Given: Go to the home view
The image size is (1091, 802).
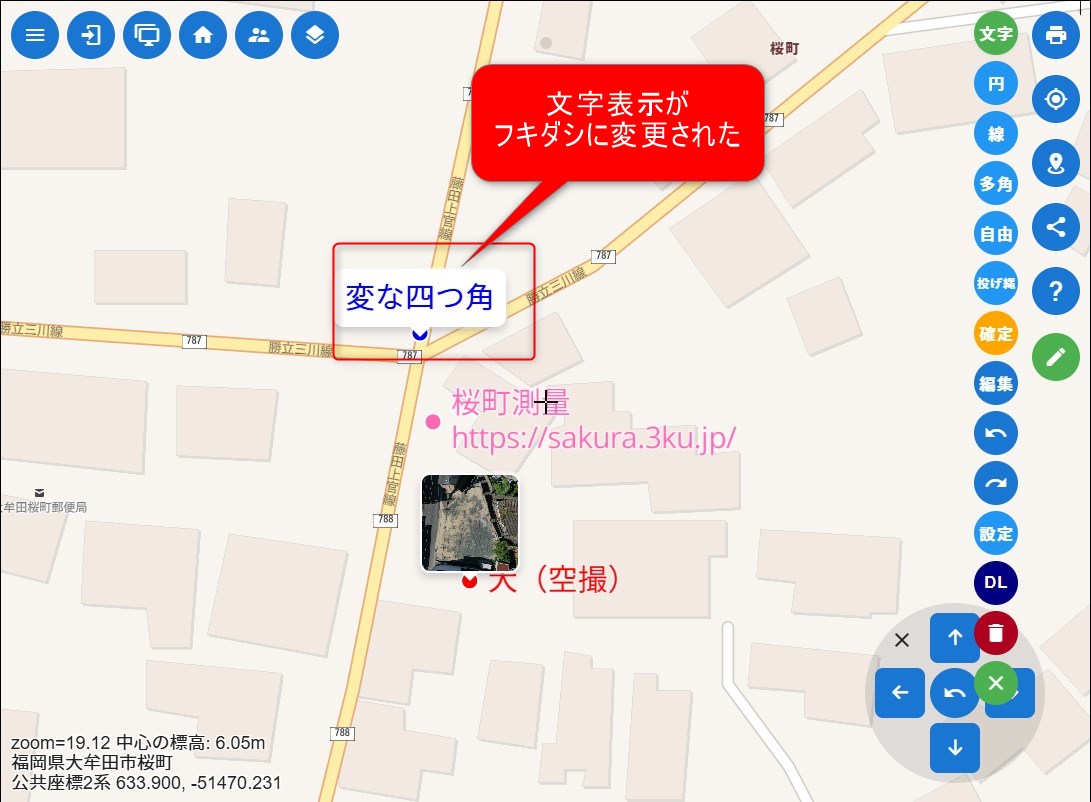Looking at the screenshot, I should coord(203,35).
